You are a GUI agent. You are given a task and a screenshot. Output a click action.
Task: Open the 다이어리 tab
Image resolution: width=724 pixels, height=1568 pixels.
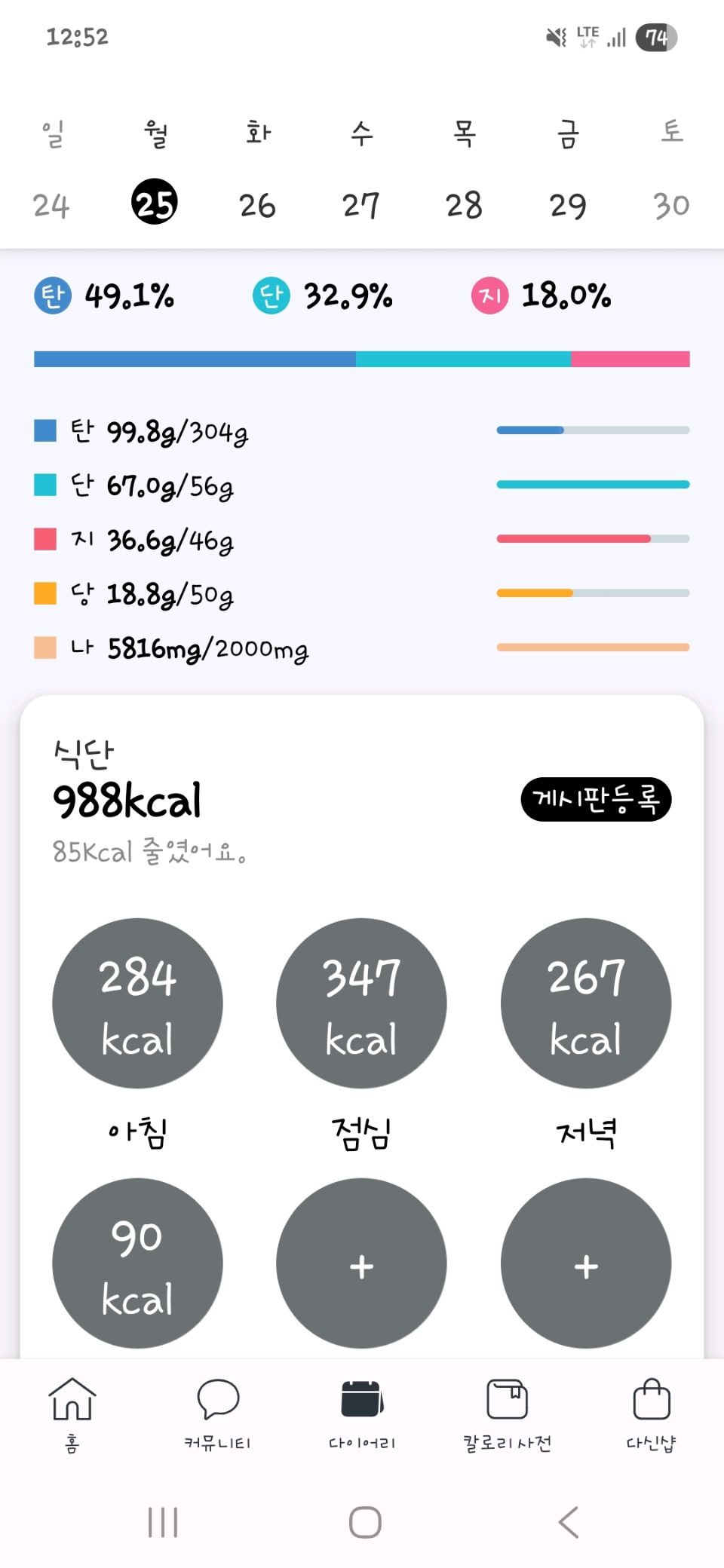[x=362, y=1414]
